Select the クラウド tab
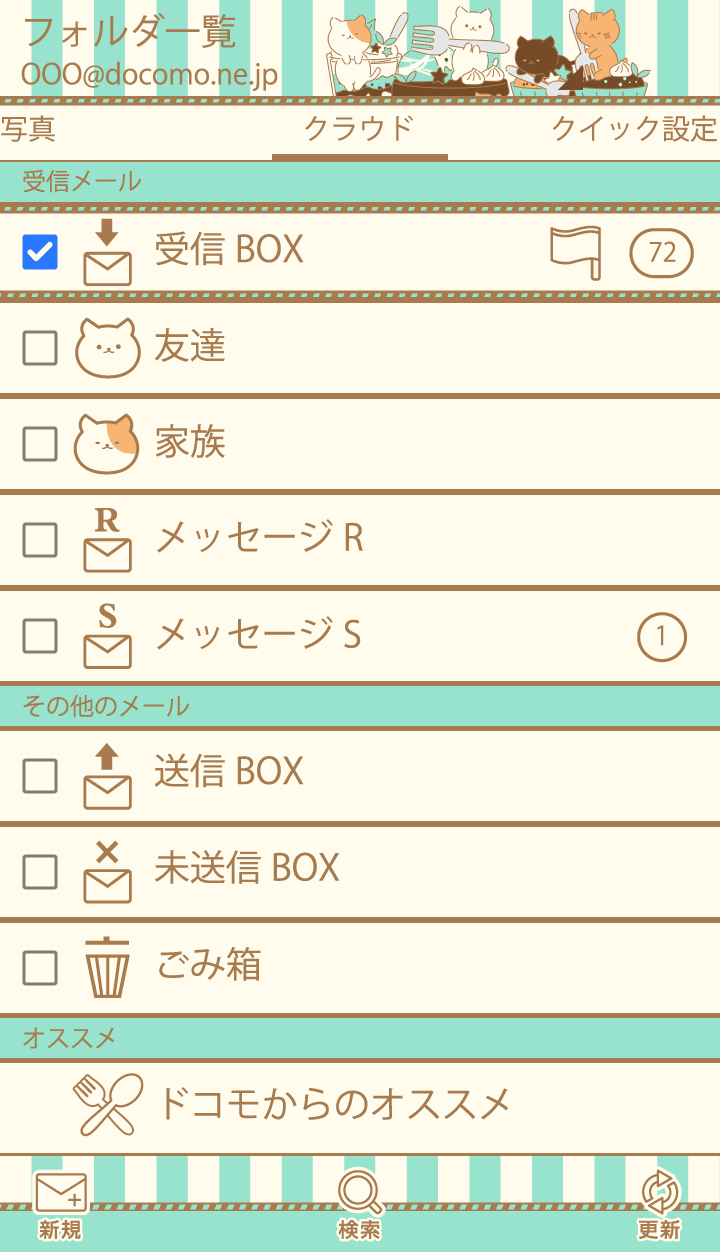This screenshot has width=720, height=1252. (x=359, y=129)
